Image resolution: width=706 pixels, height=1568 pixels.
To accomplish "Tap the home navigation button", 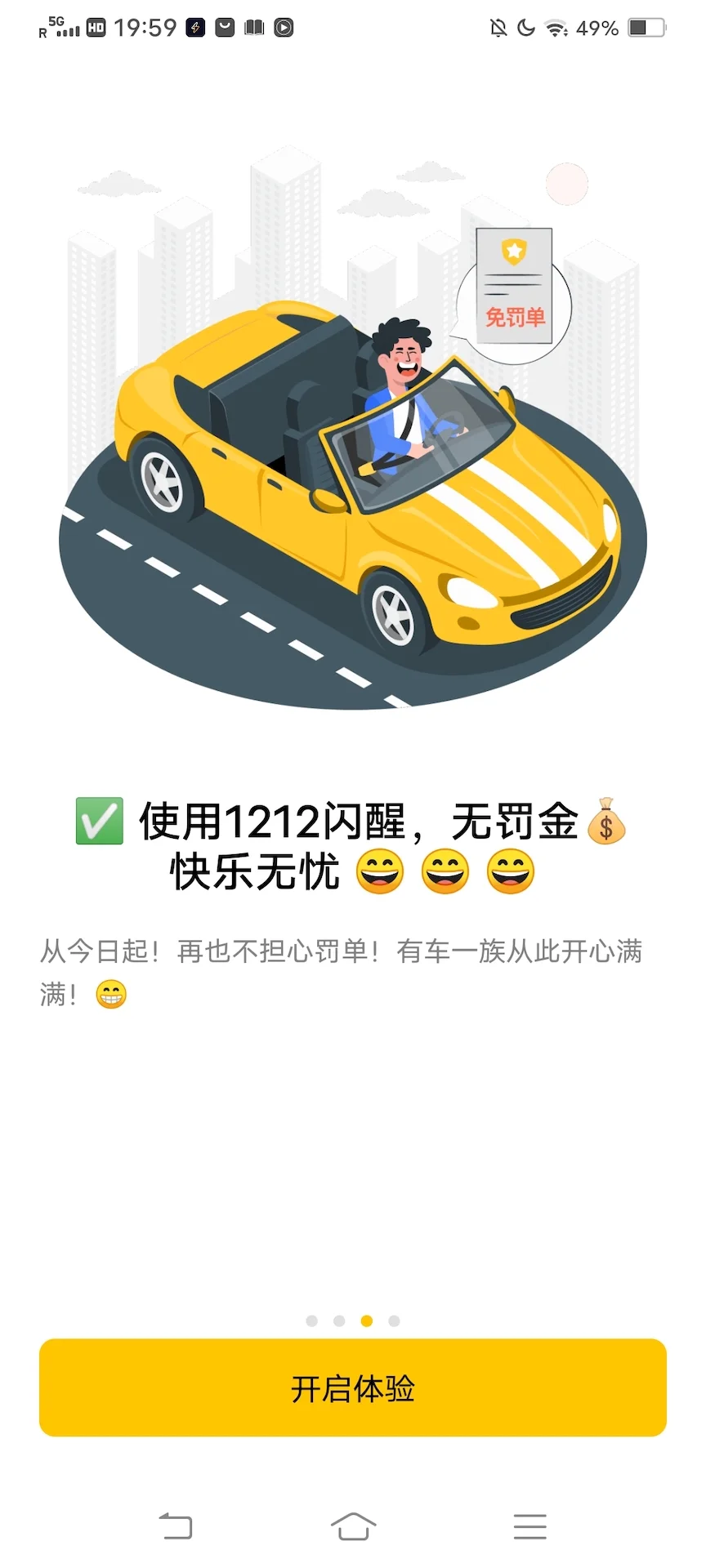I will click(353, 1526).
